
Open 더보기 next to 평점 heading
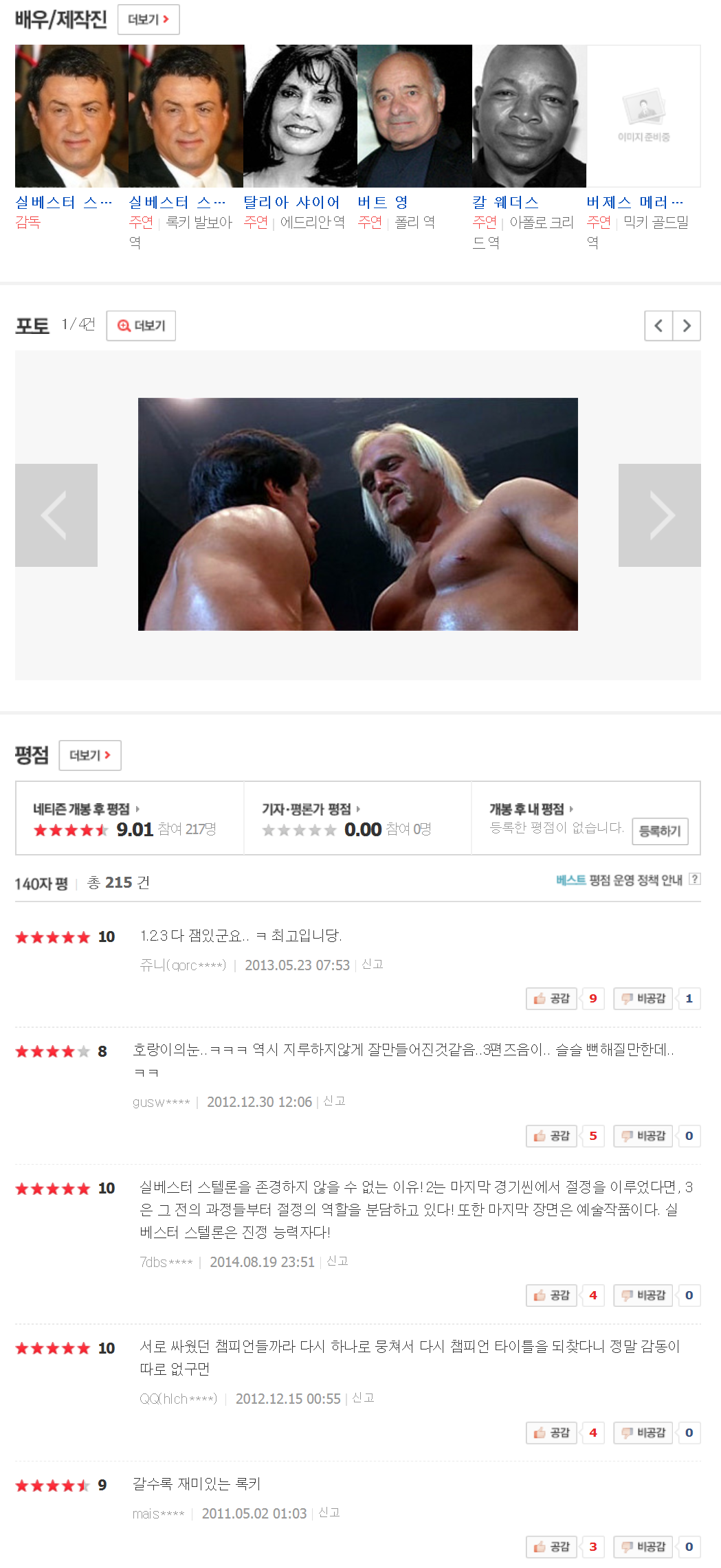coord(90,755)
